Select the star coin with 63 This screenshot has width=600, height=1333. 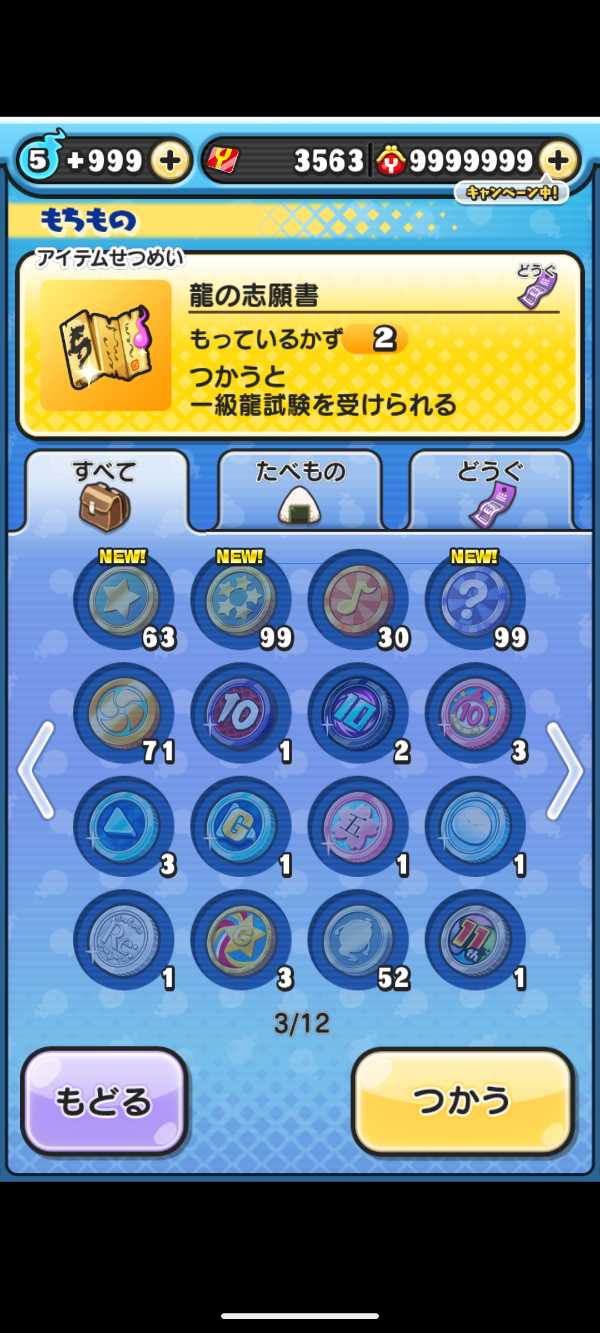click(124, 600)
